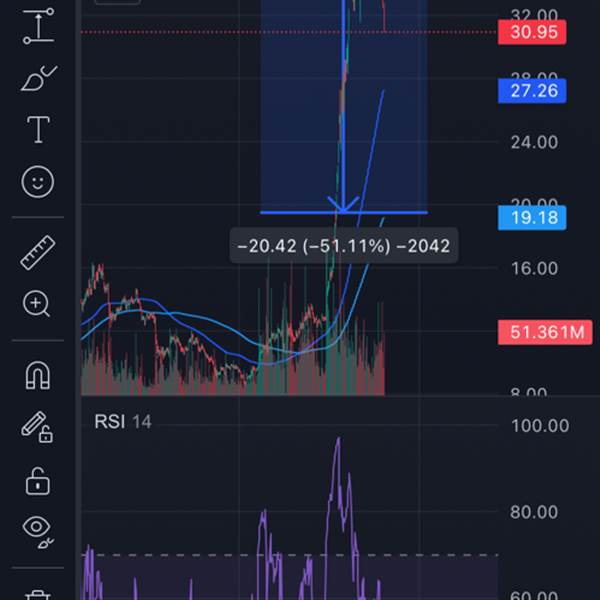Open the brush drawing tool
Viewport: 600px width, 600px height.
pyautogui.click(x=38, y=78)
